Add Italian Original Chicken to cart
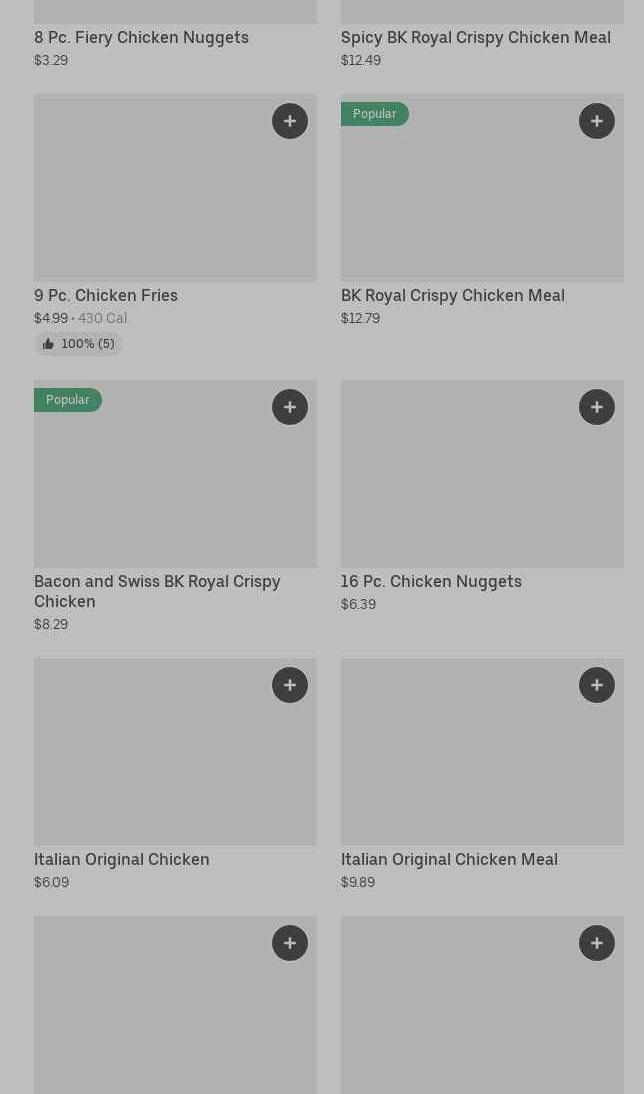 290,685
